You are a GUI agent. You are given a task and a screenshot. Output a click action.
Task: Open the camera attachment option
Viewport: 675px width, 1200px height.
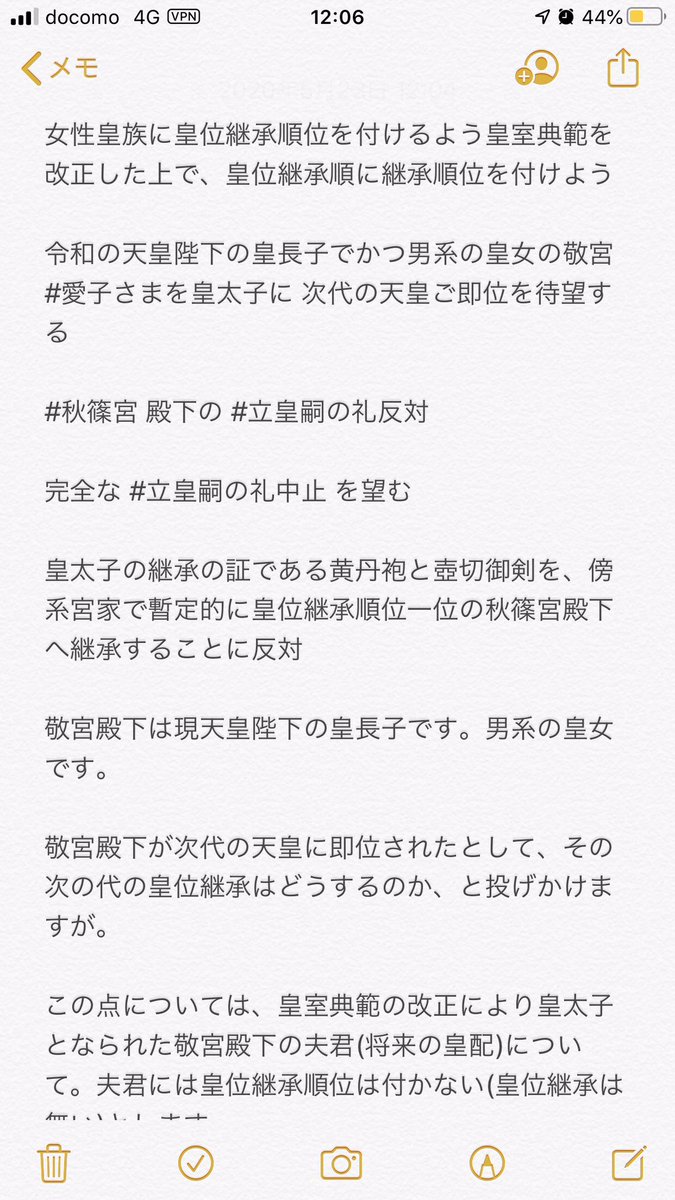[340, 1163]
